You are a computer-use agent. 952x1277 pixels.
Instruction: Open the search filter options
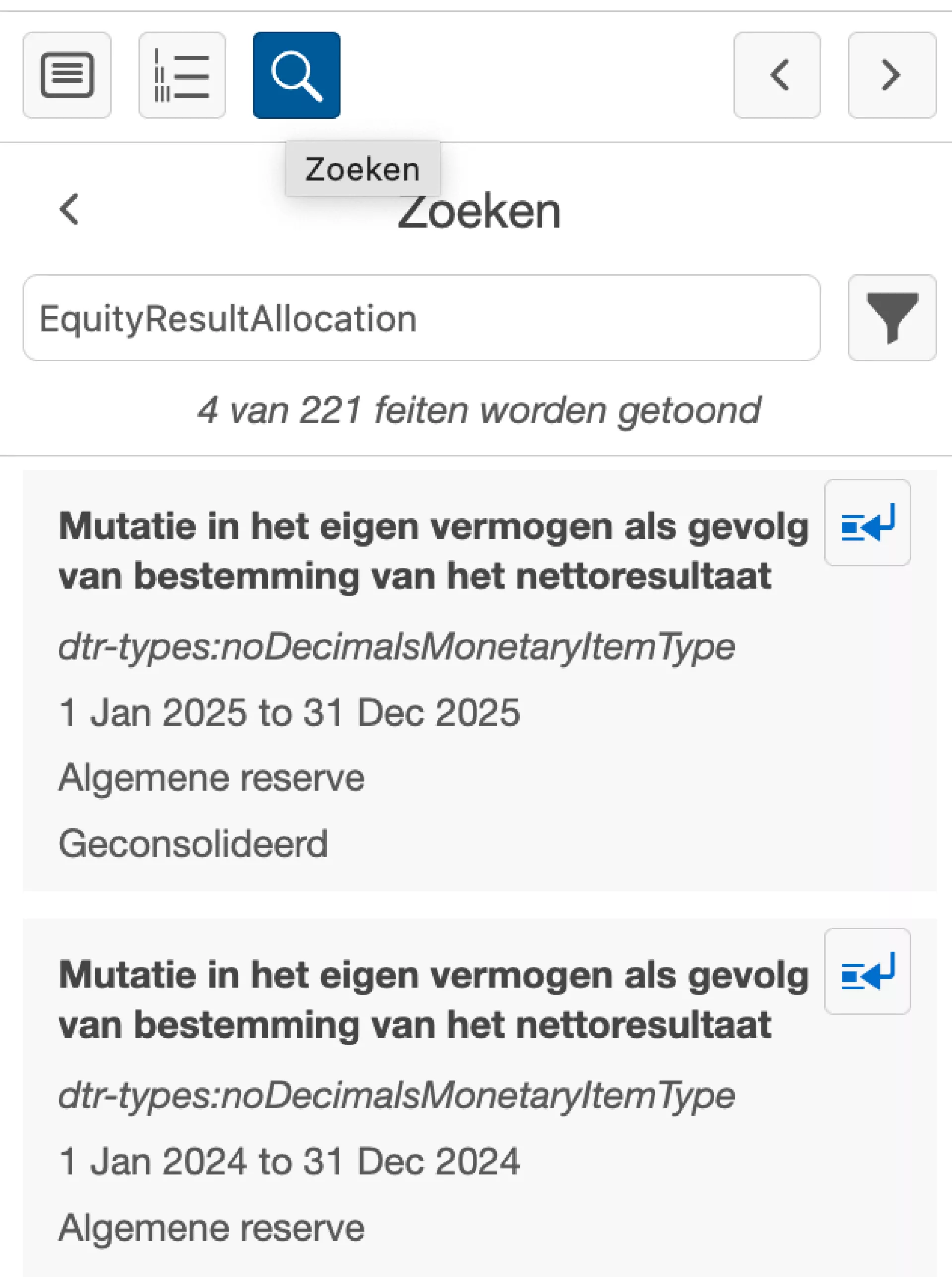tap(892, 318)
